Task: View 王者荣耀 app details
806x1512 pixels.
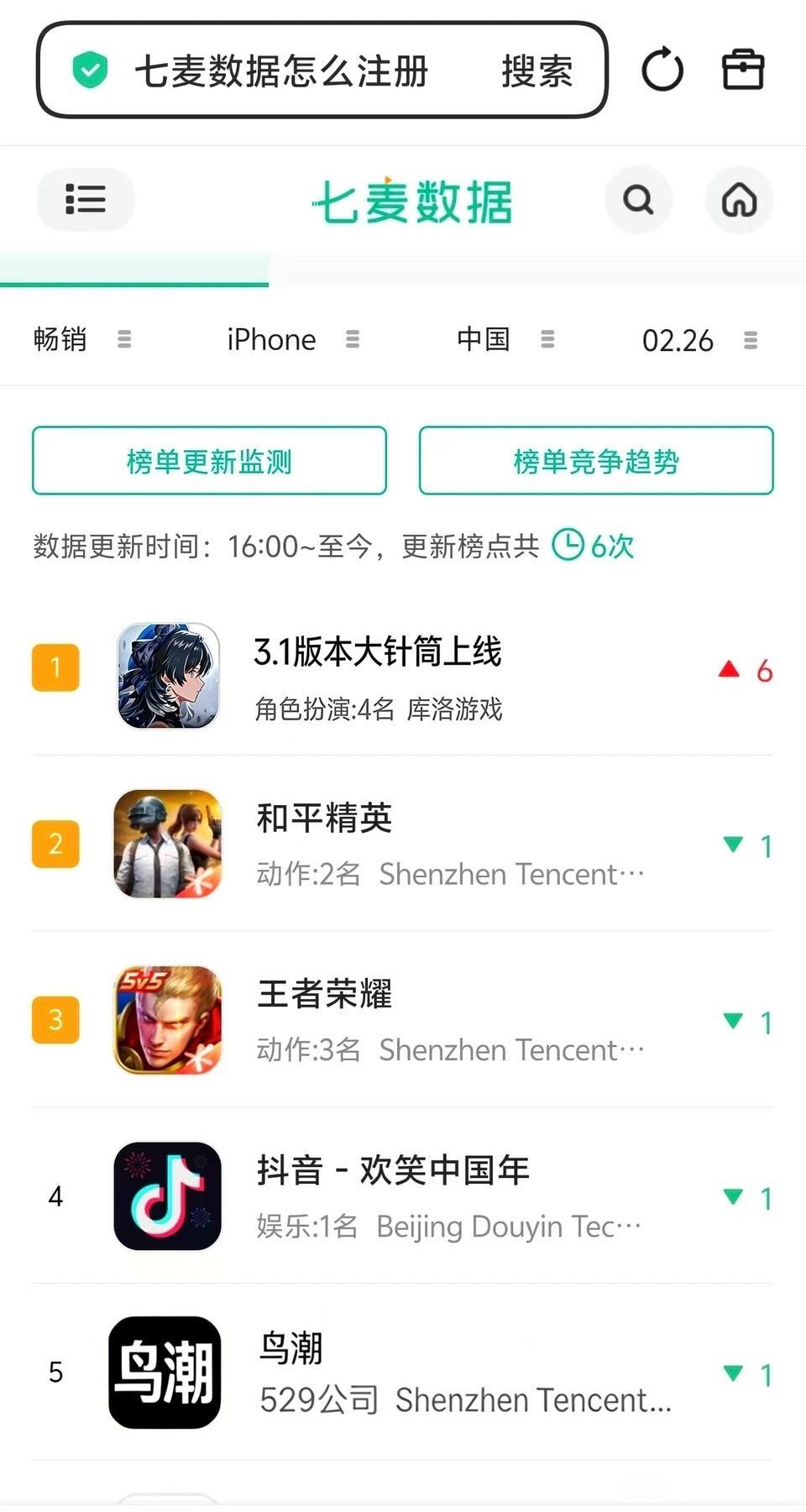Action: coord(402,1020)
